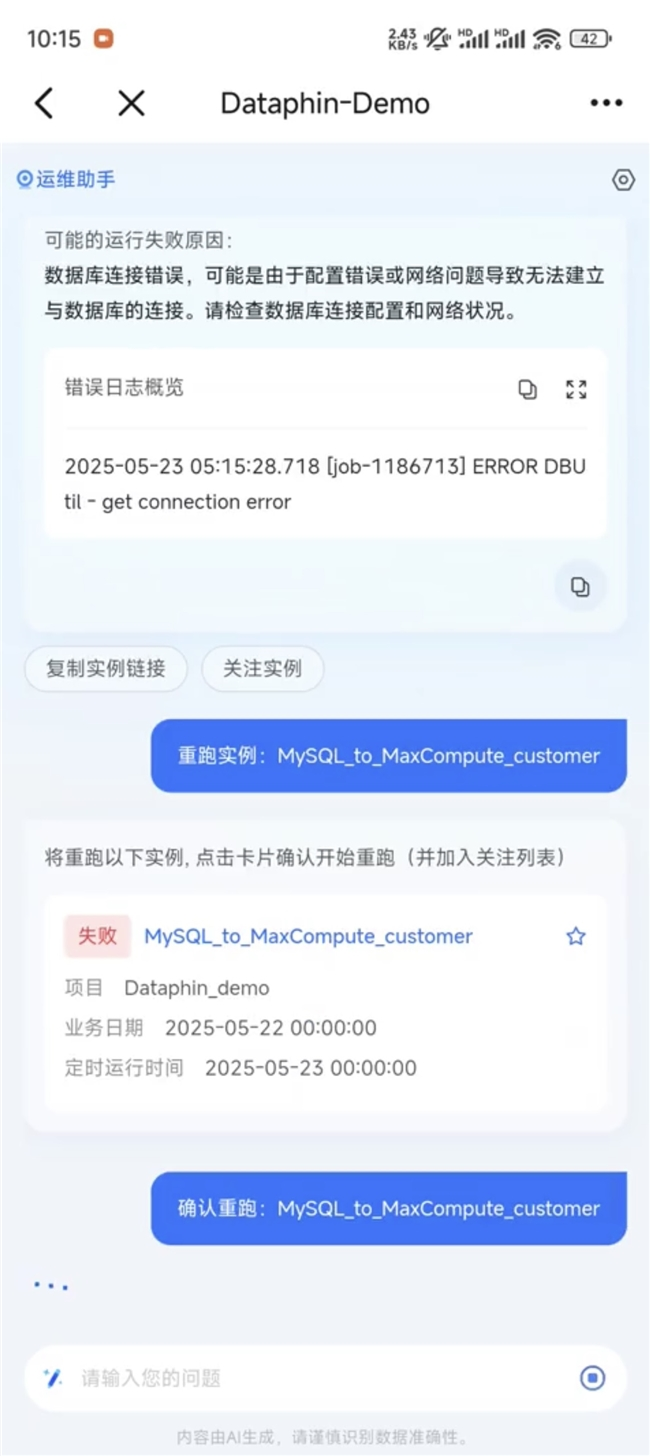
Task: Expand the error log to fullscreen
Action: point(576,390)
